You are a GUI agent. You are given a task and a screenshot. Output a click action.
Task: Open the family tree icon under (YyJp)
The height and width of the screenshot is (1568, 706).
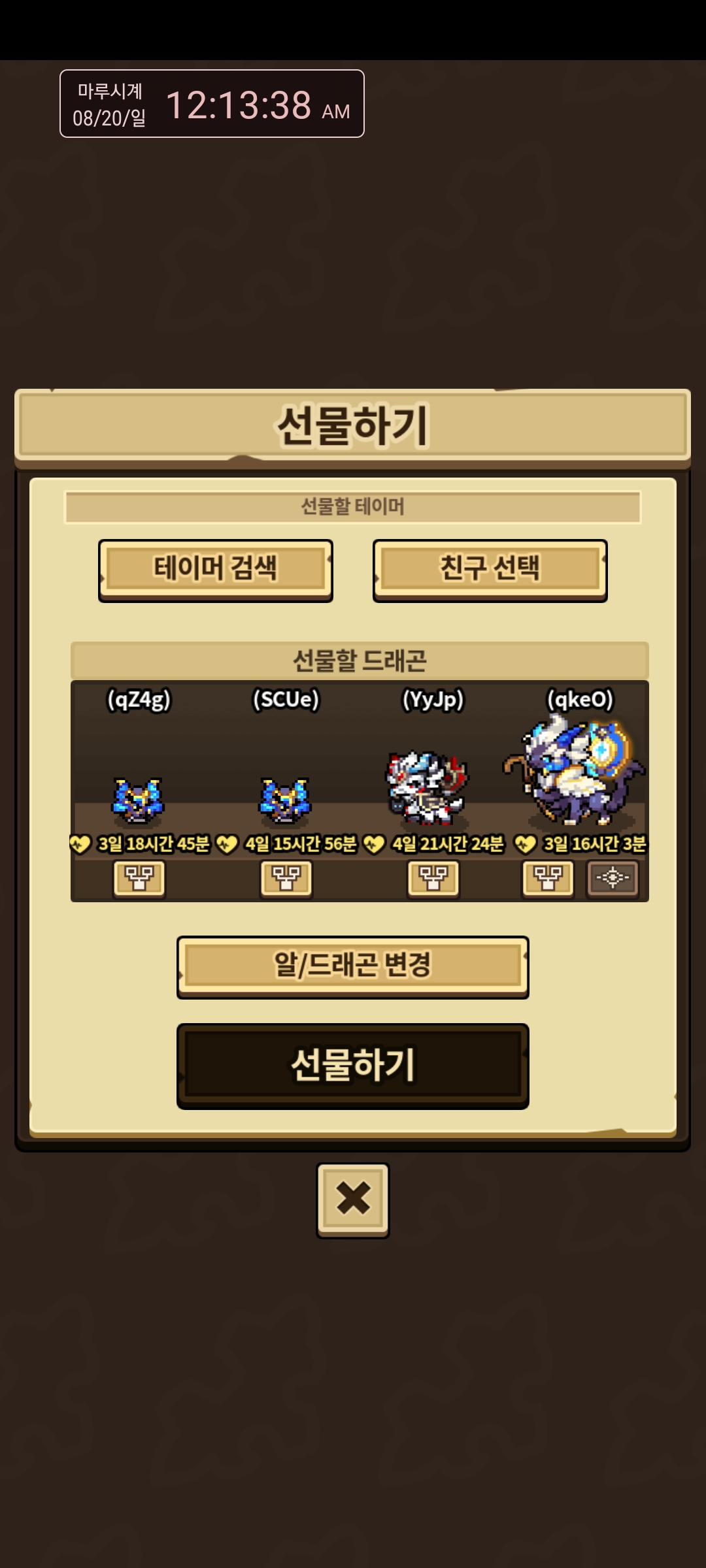click(433, 878)
